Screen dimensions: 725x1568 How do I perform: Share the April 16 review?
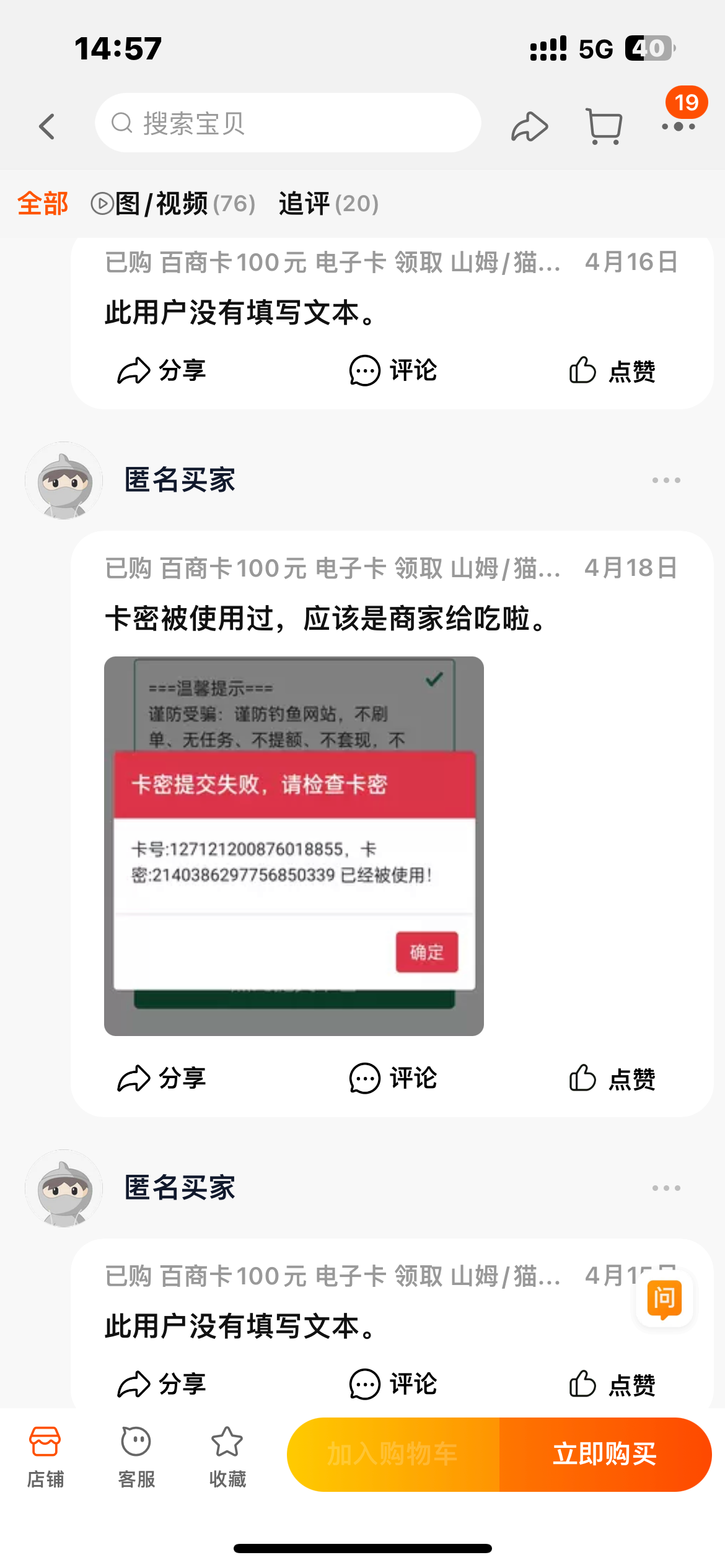click(x=162, y=371)
